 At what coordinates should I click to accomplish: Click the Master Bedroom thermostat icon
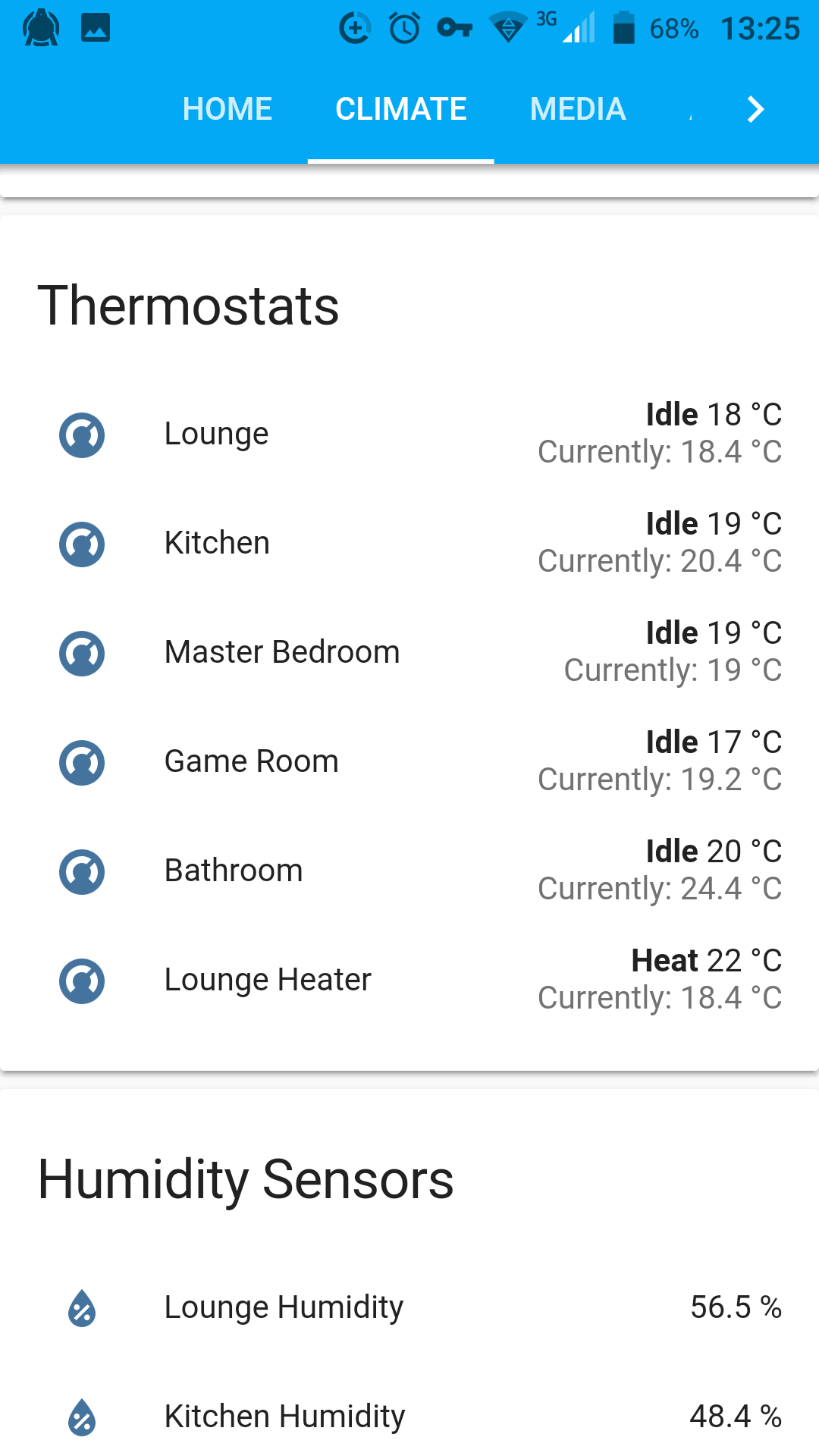[x=81, y=654]
